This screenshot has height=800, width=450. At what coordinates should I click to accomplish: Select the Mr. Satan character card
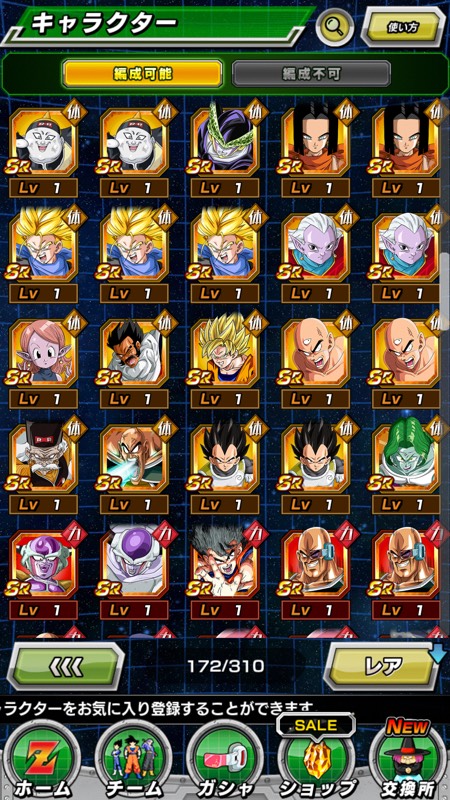pos(134,360)
